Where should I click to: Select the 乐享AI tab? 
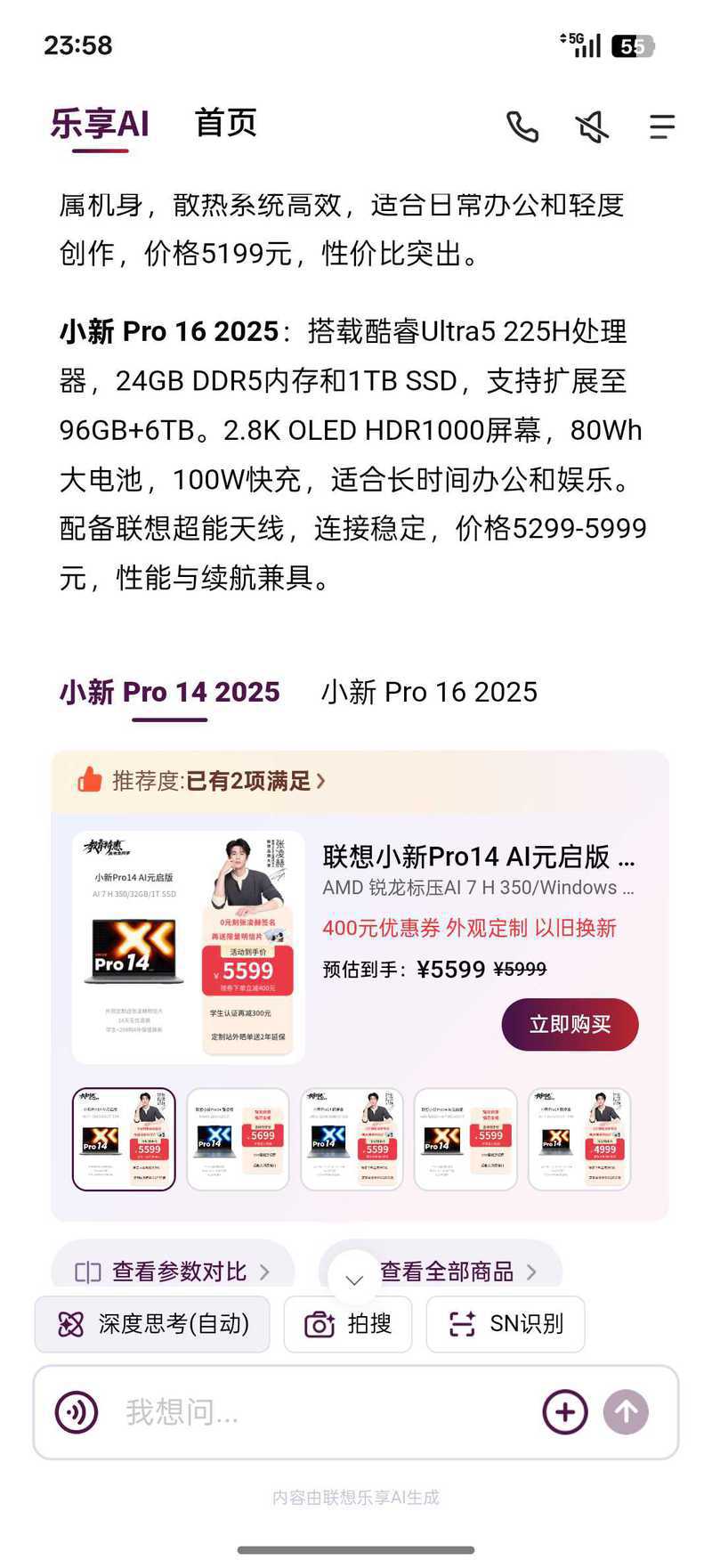(x=100, y=124)
